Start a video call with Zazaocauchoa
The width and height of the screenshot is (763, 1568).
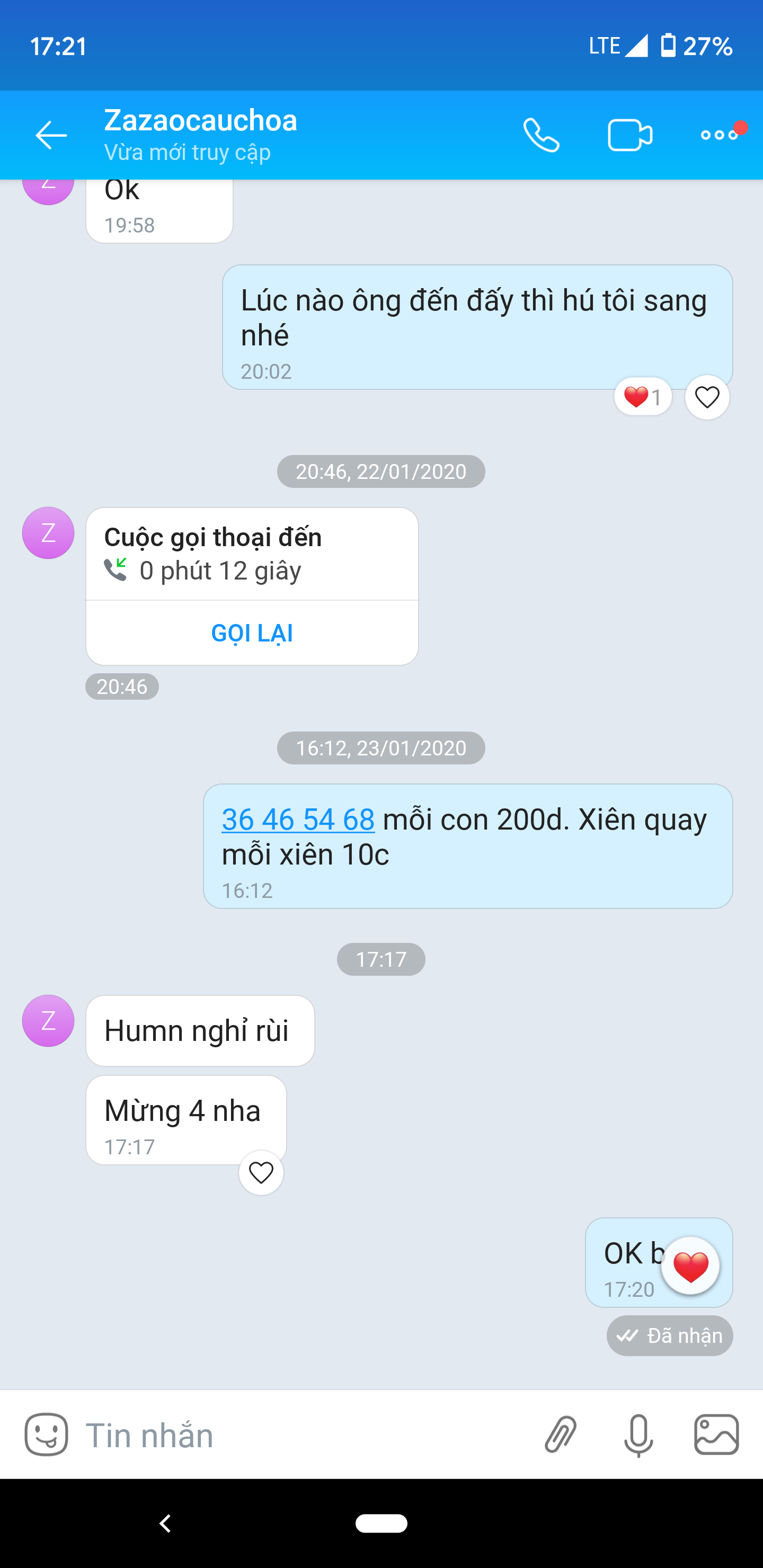click(x=629, y=135)
